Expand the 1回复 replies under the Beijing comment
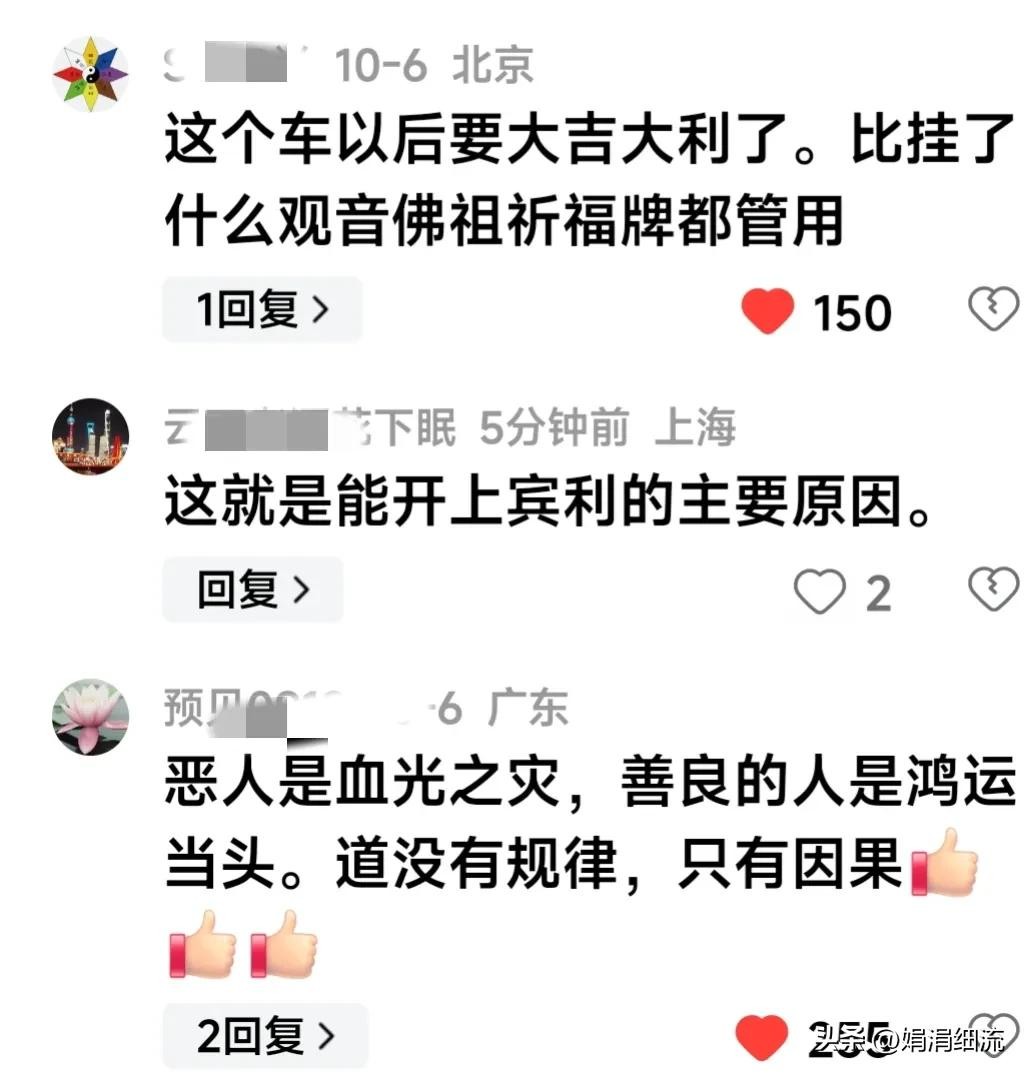1028x1076 pixels. 262,311
